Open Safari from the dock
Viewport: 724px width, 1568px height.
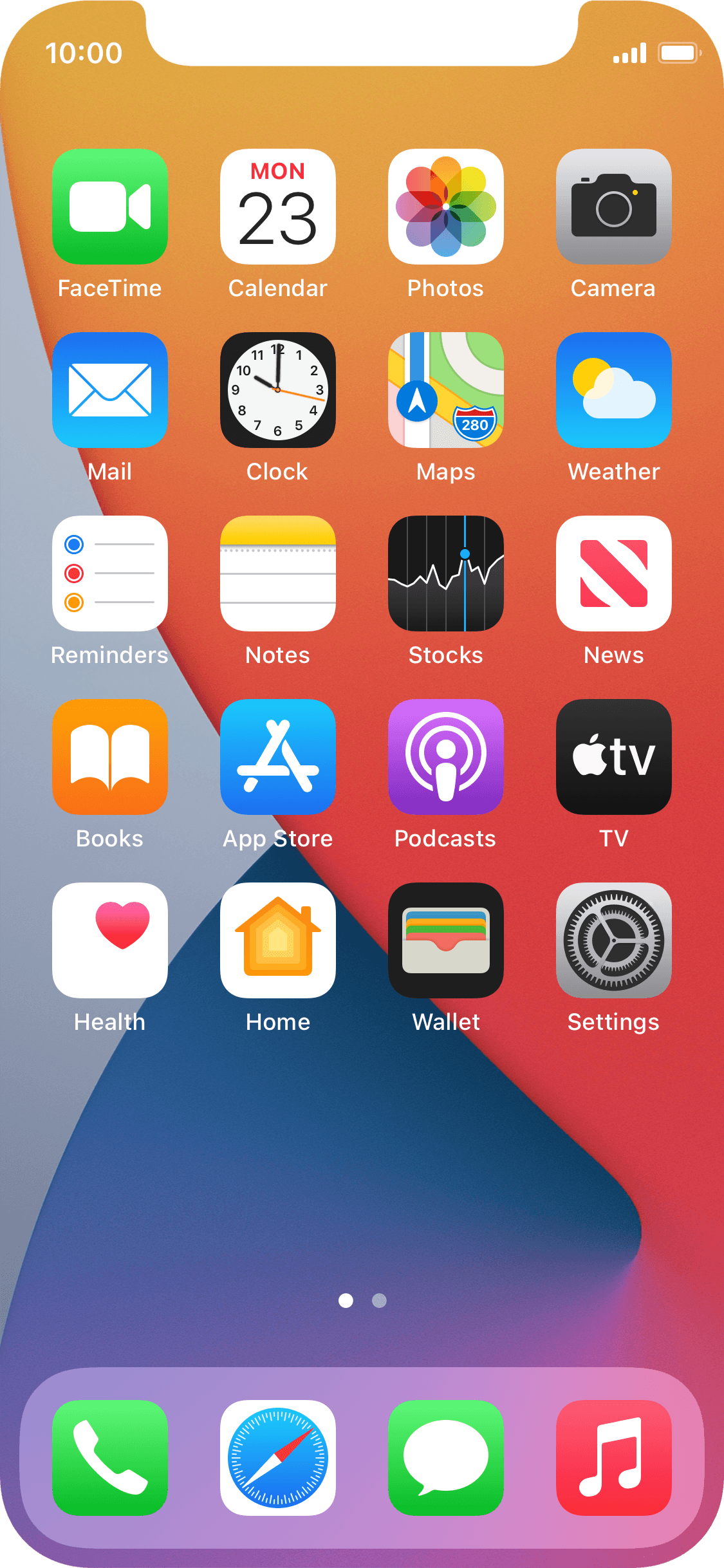278,1458
